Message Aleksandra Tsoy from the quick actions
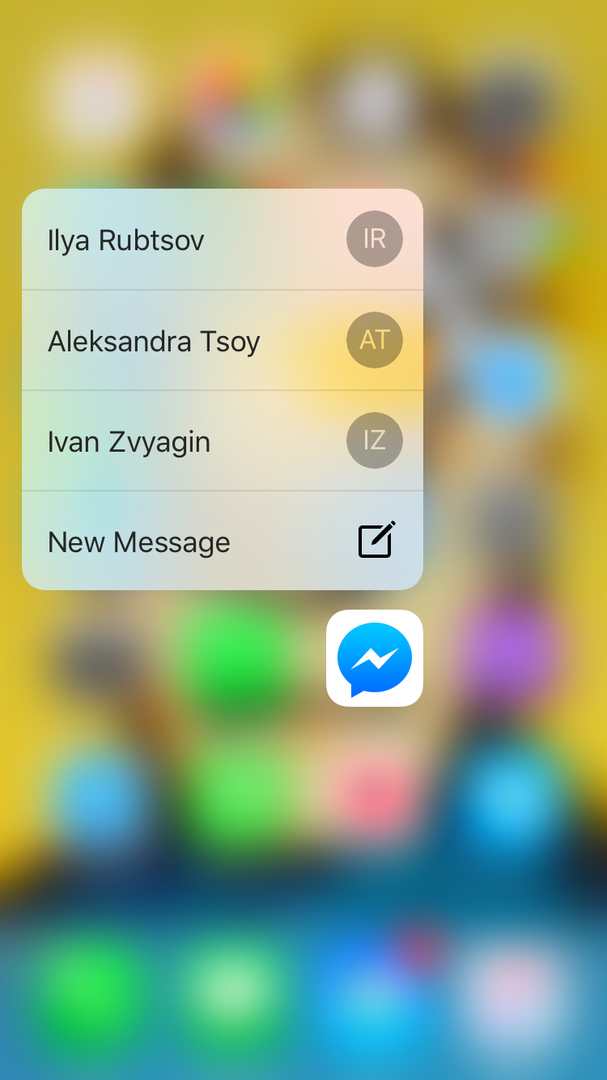Screen dimensions: 607x1080 tap(222, 341)
